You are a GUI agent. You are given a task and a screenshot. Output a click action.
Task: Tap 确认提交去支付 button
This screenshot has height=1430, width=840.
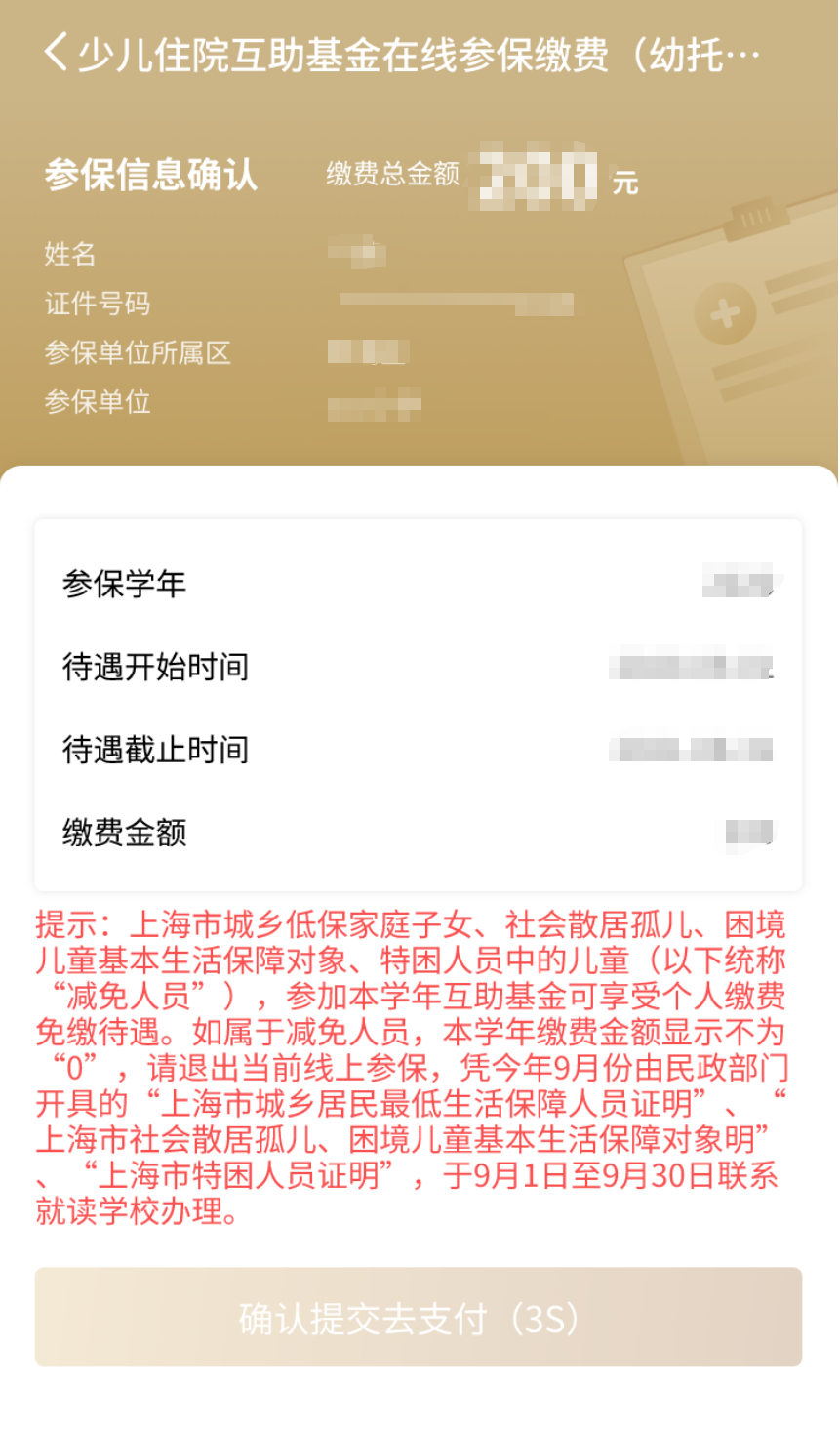coord(419,1317)
